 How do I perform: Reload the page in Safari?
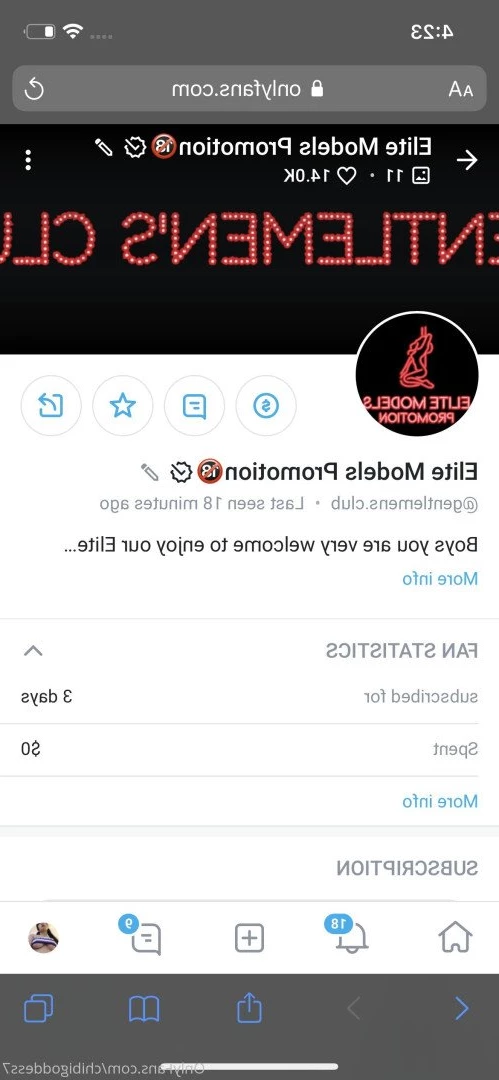34,89
